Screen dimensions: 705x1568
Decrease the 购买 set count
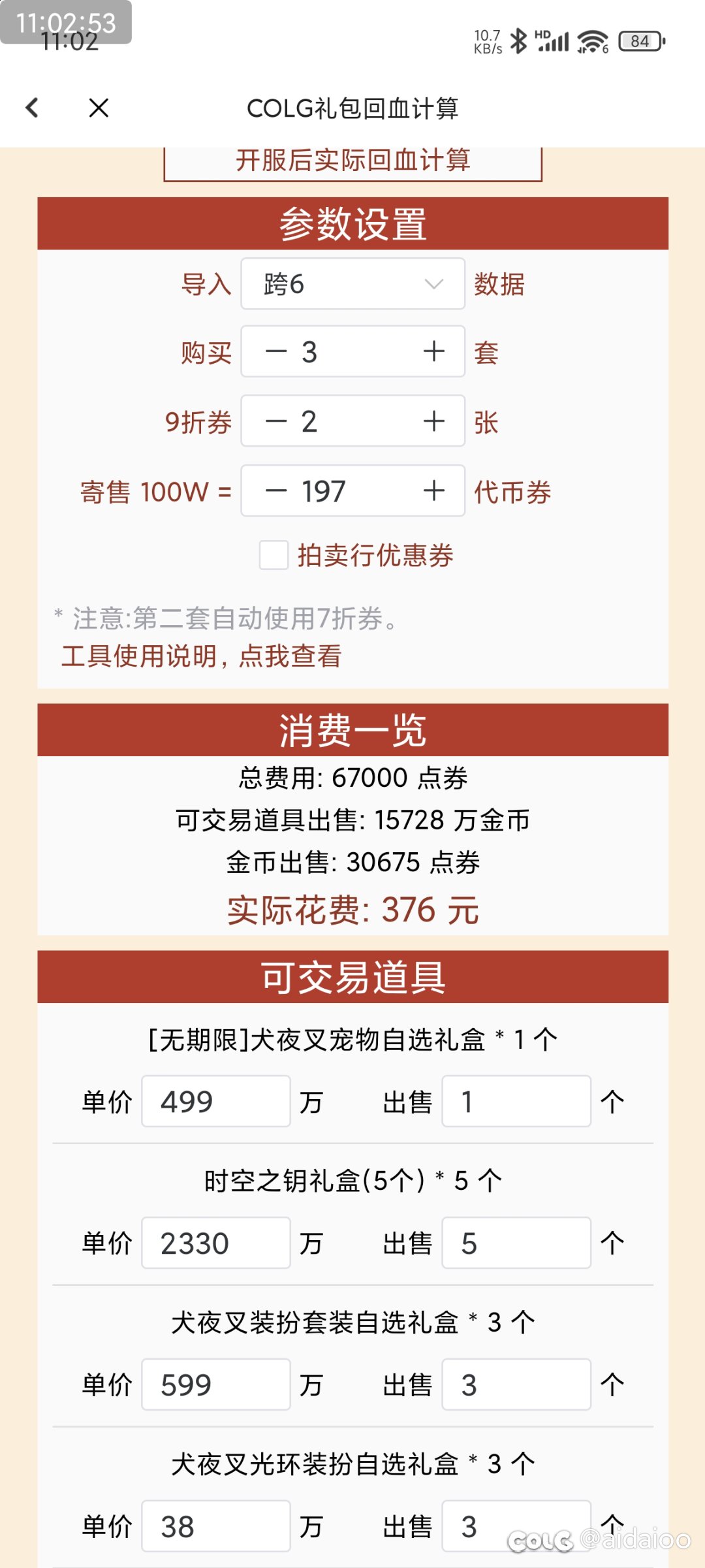tap(276, 352)
